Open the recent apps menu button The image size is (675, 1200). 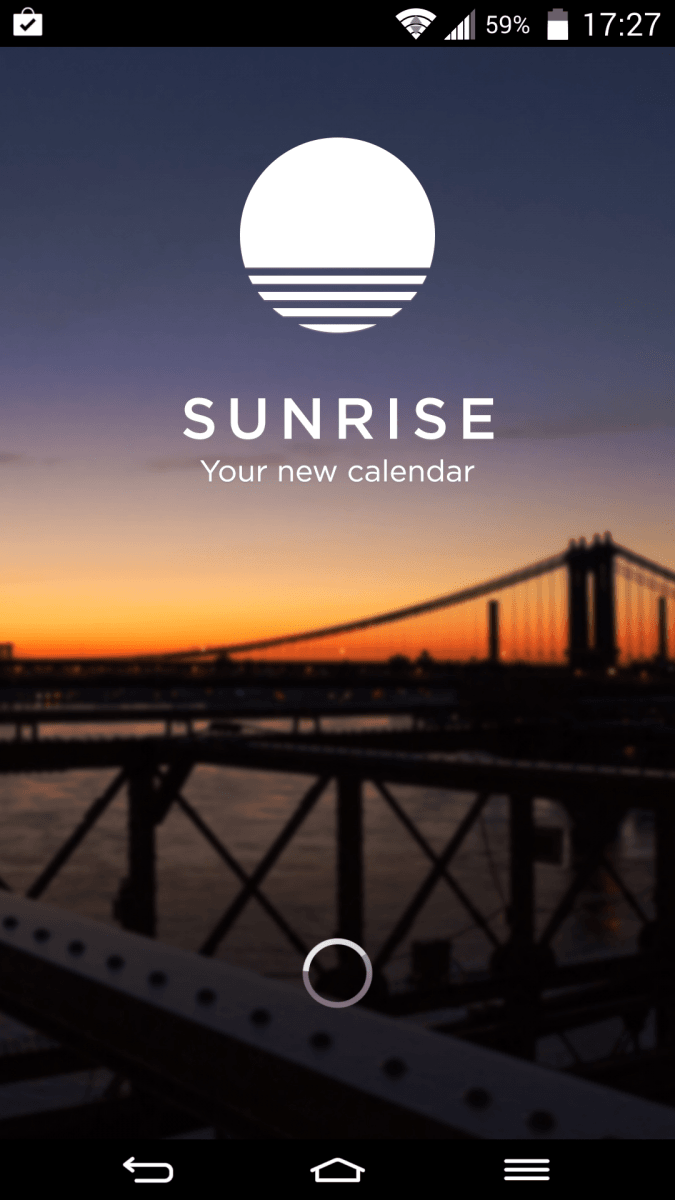pos(526,1169)
